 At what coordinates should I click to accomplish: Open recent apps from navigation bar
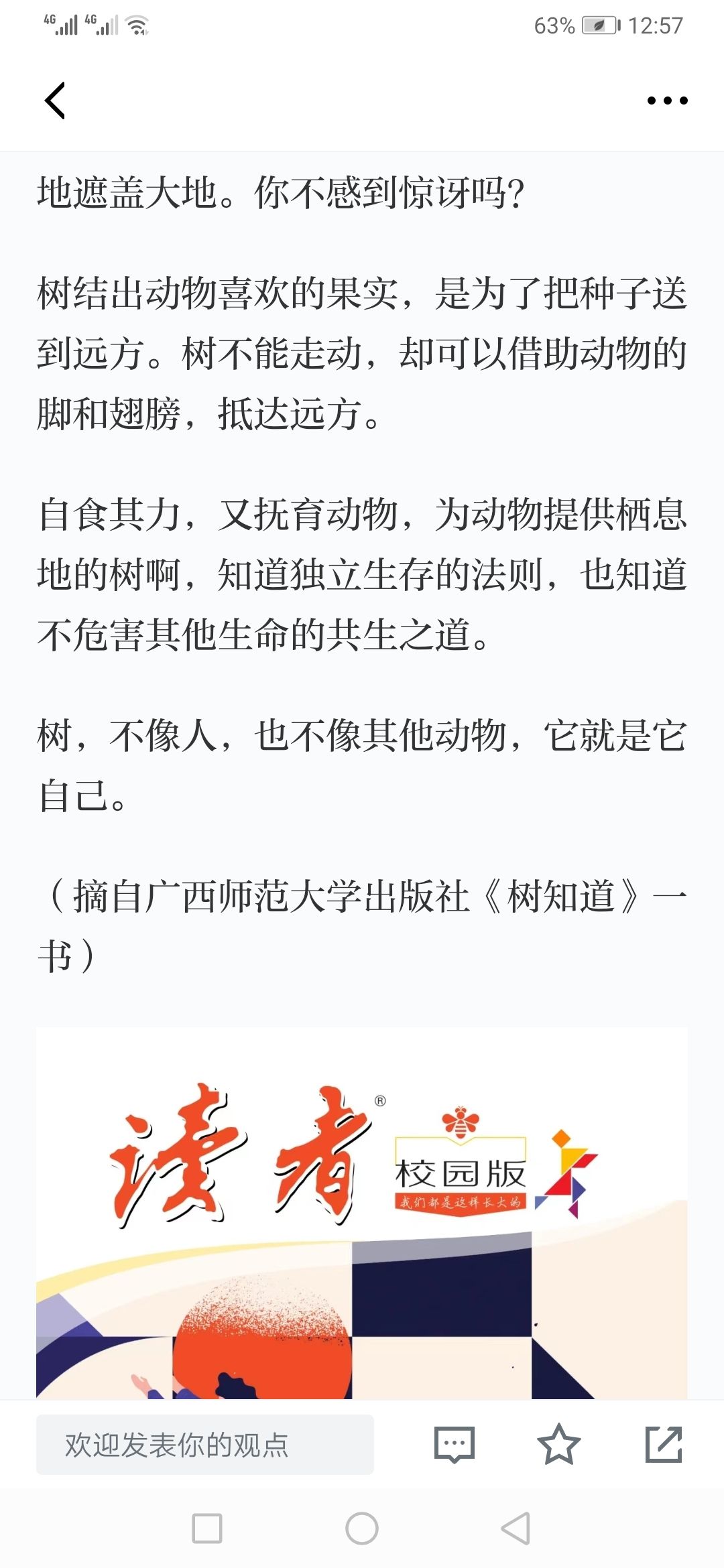(207, 1528)
